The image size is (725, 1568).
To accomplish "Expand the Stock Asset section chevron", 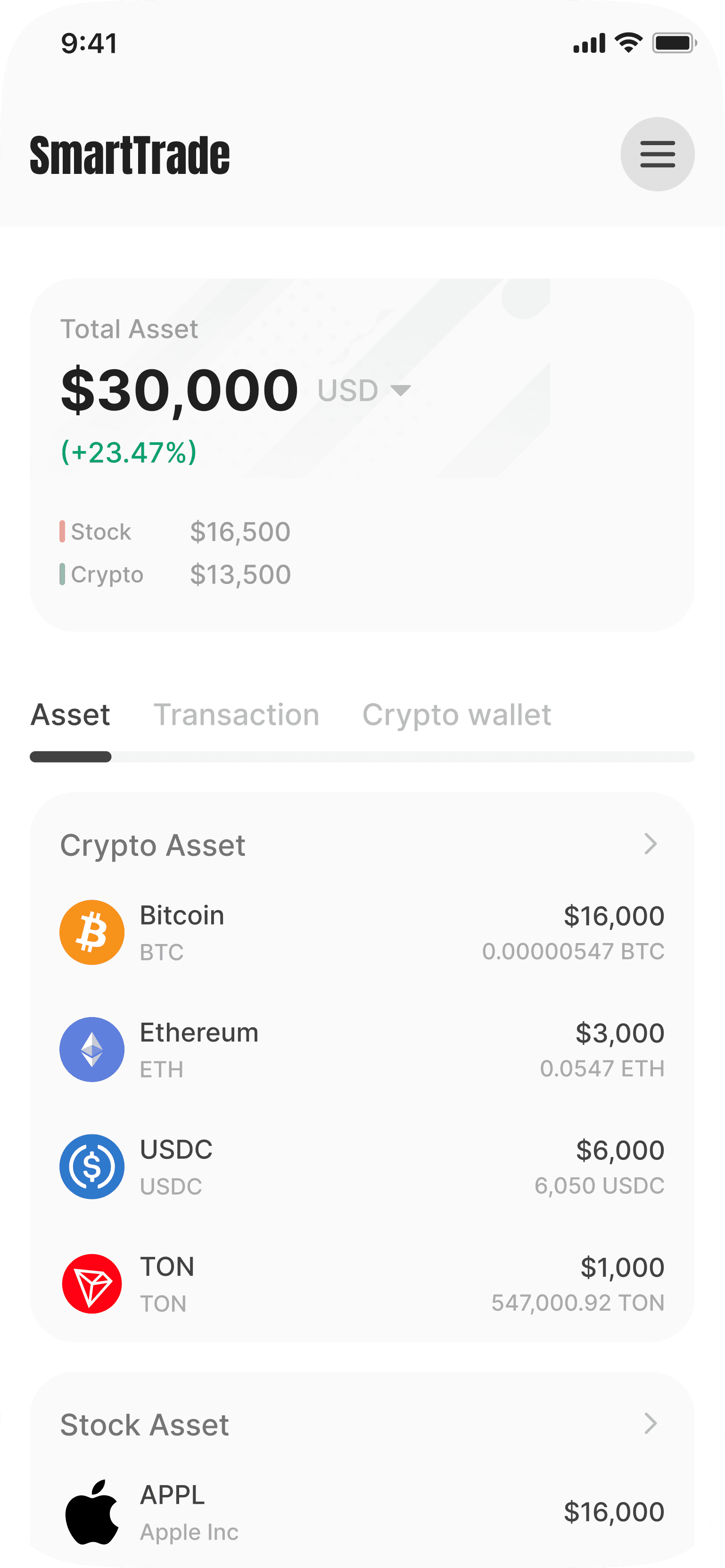I will [651, 1424].
